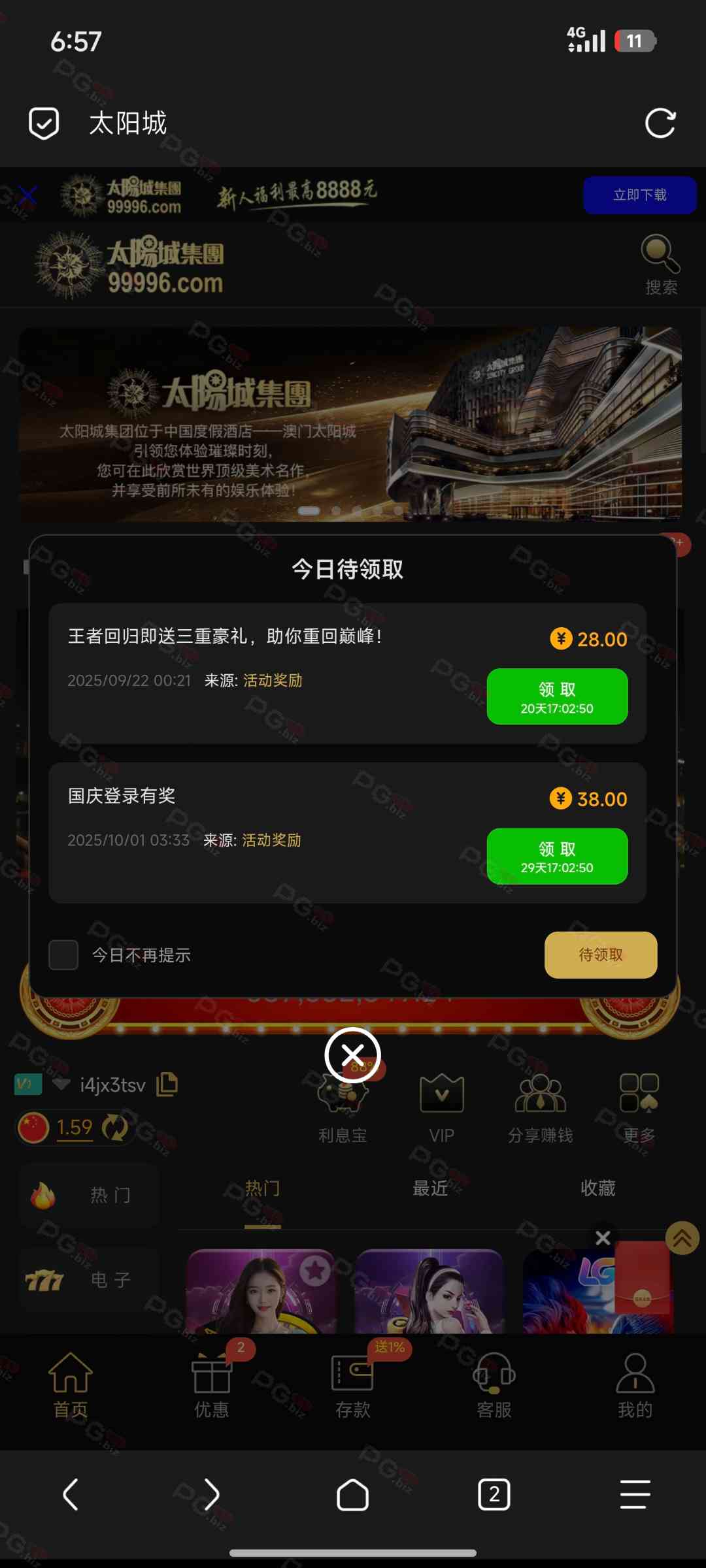
Task: Tap the yellow 待领取 button
Action: point(600,955)
